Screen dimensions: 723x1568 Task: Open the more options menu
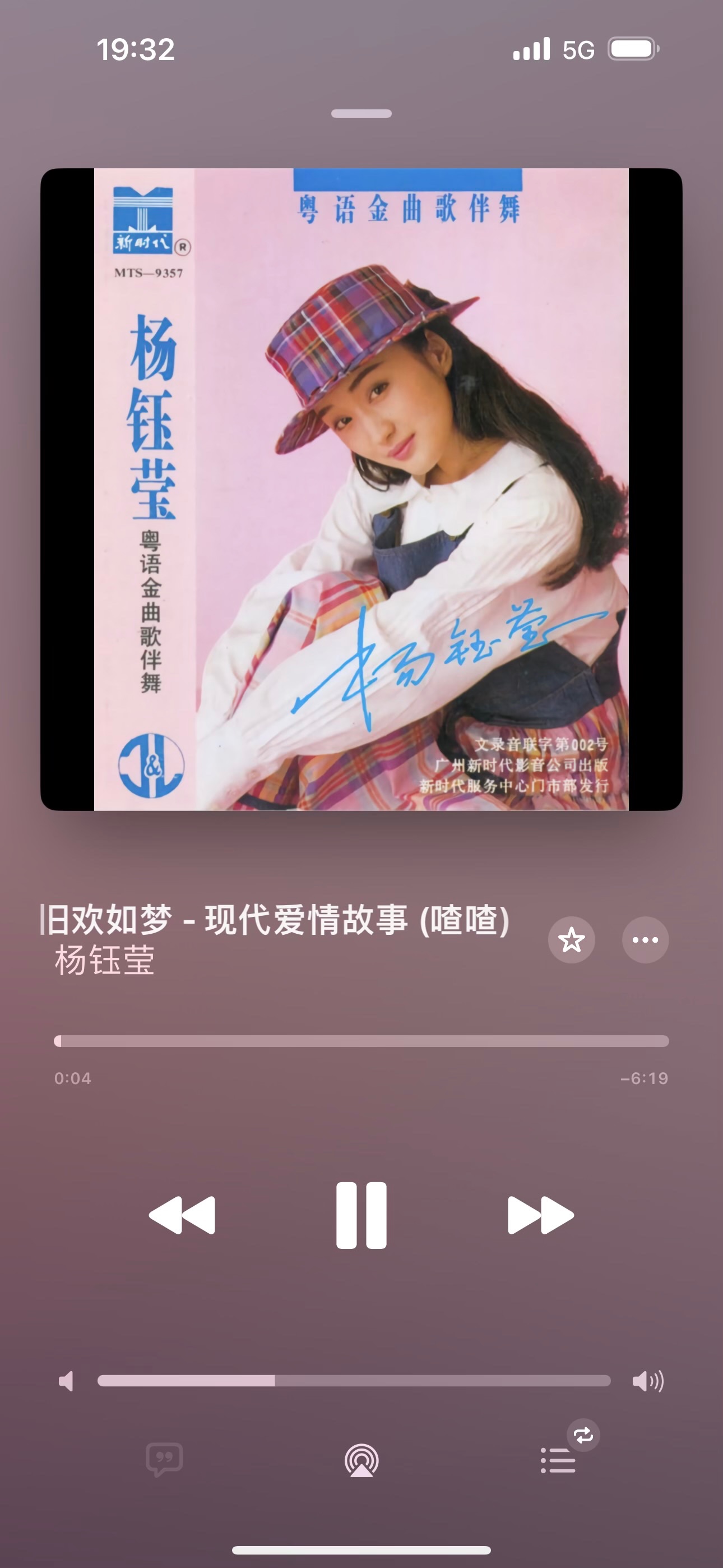645,940
